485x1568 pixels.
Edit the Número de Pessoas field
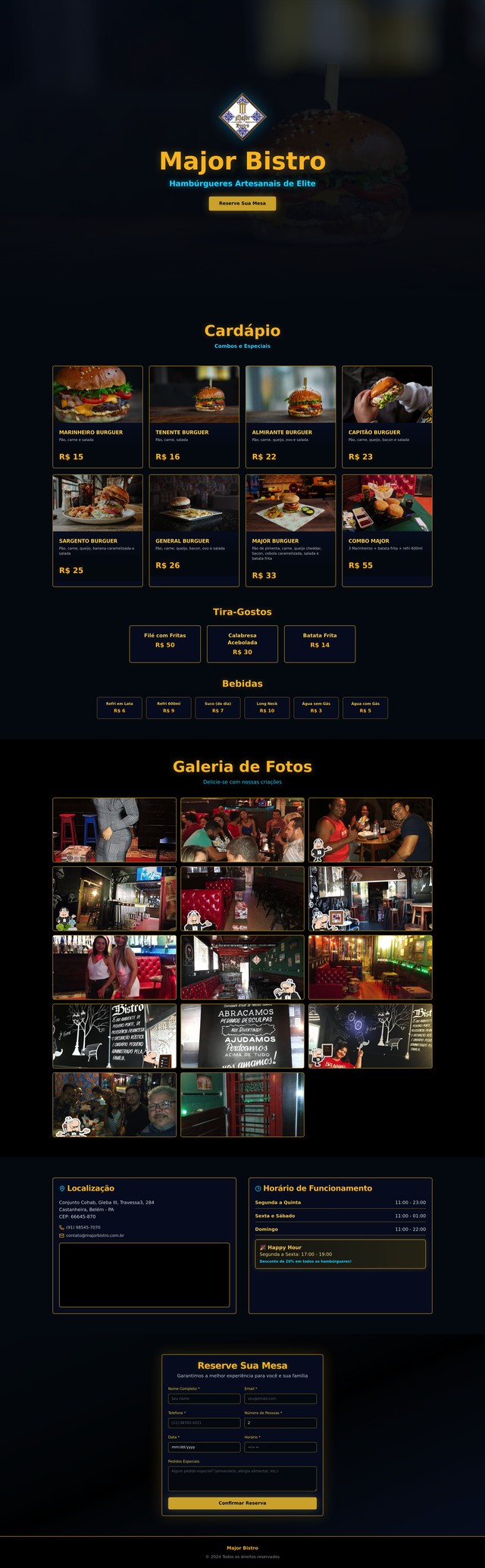(x=280, y=1422)
